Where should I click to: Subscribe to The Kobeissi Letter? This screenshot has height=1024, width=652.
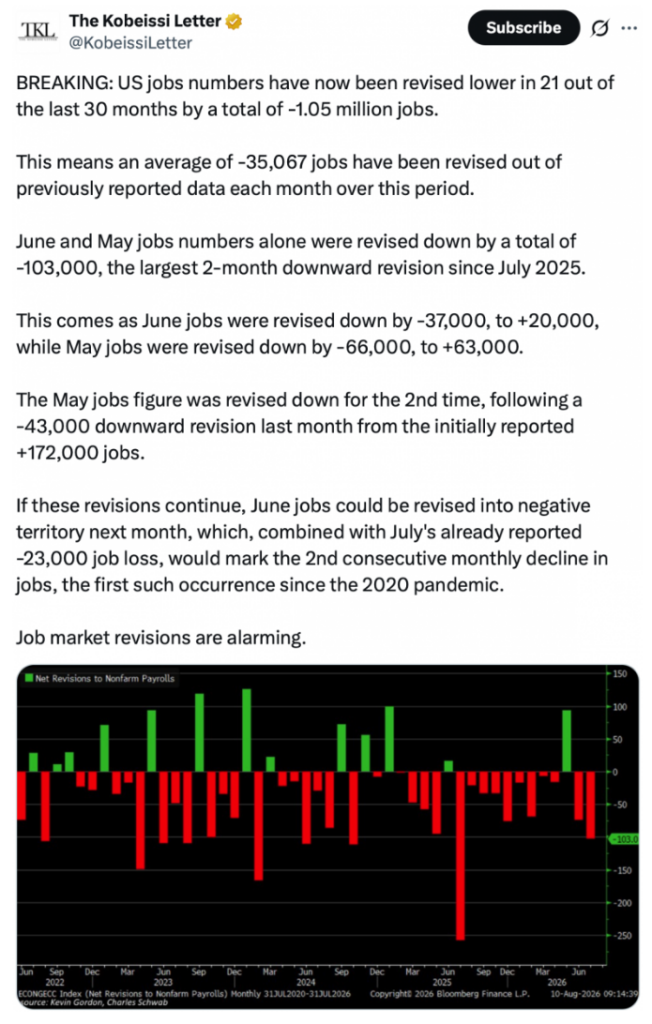click(523, 27)
